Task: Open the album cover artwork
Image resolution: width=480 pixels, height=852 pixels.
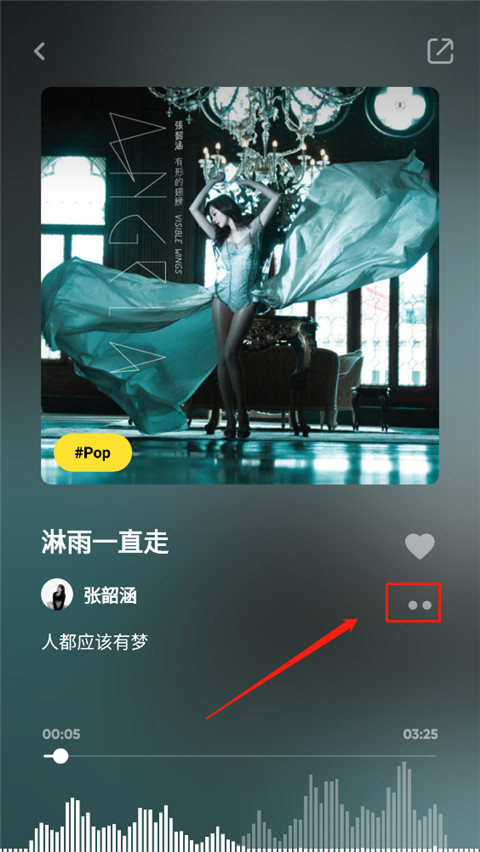Action: (x=240, y=286)
